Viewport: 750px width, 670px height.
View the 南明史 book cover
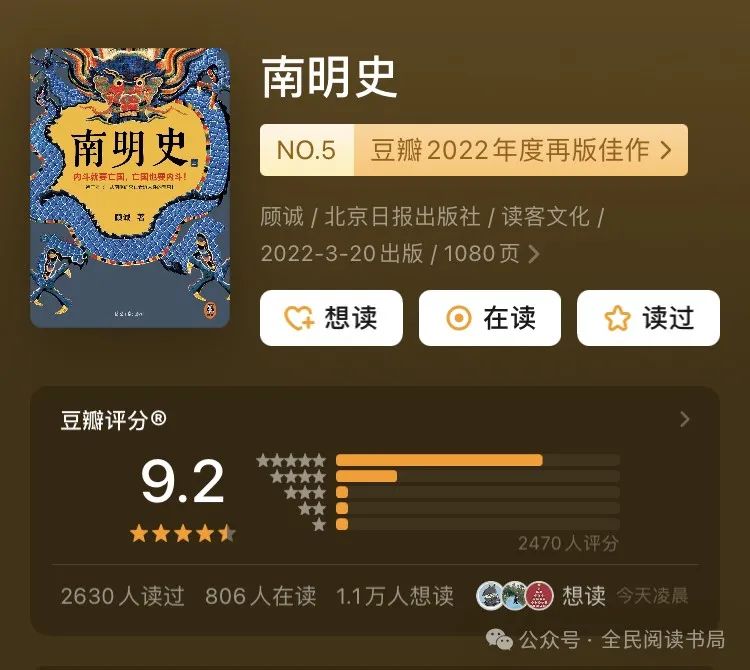click(130, 188)
